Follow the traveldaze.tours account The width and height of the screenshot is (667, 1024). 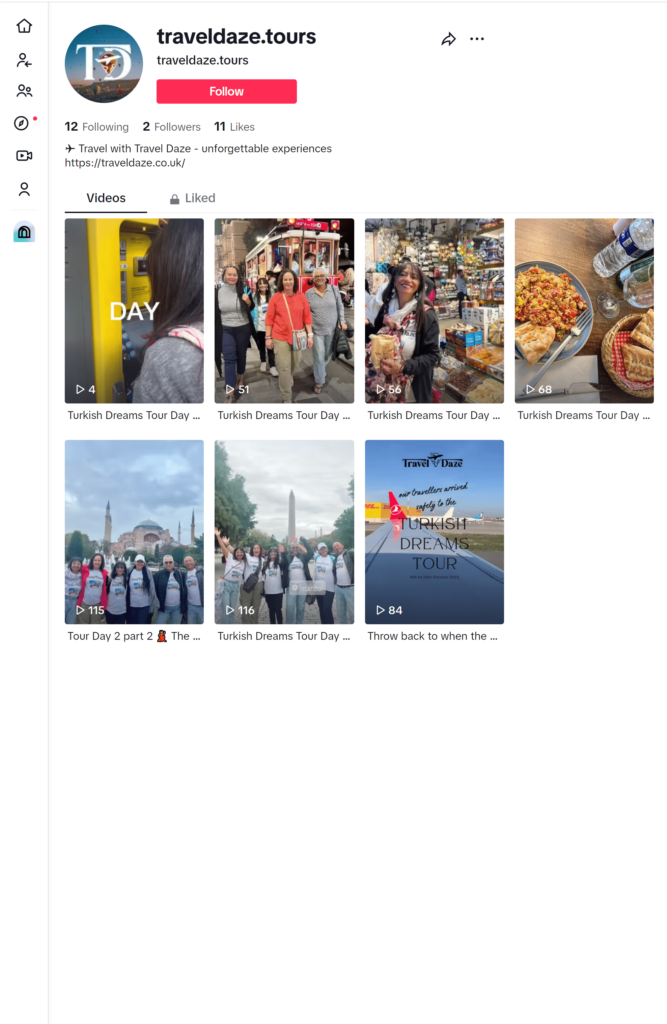click(226, 91)
